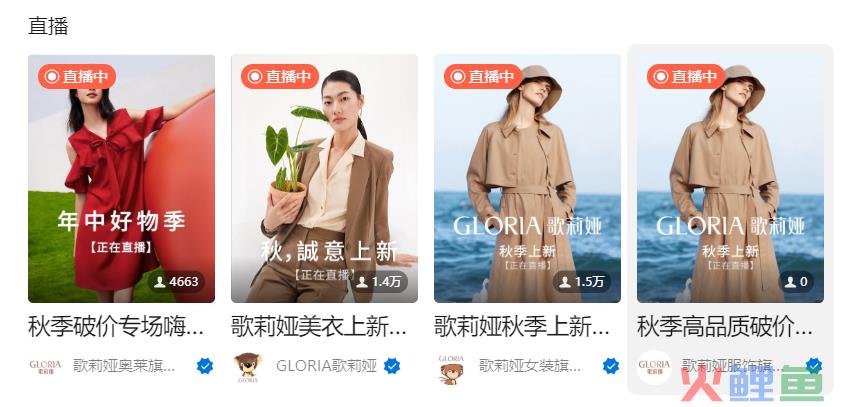This screenshot has width=848, height=407.
Task: Open the 秋季高品质破价 live stream card
Action: [730, 178]
